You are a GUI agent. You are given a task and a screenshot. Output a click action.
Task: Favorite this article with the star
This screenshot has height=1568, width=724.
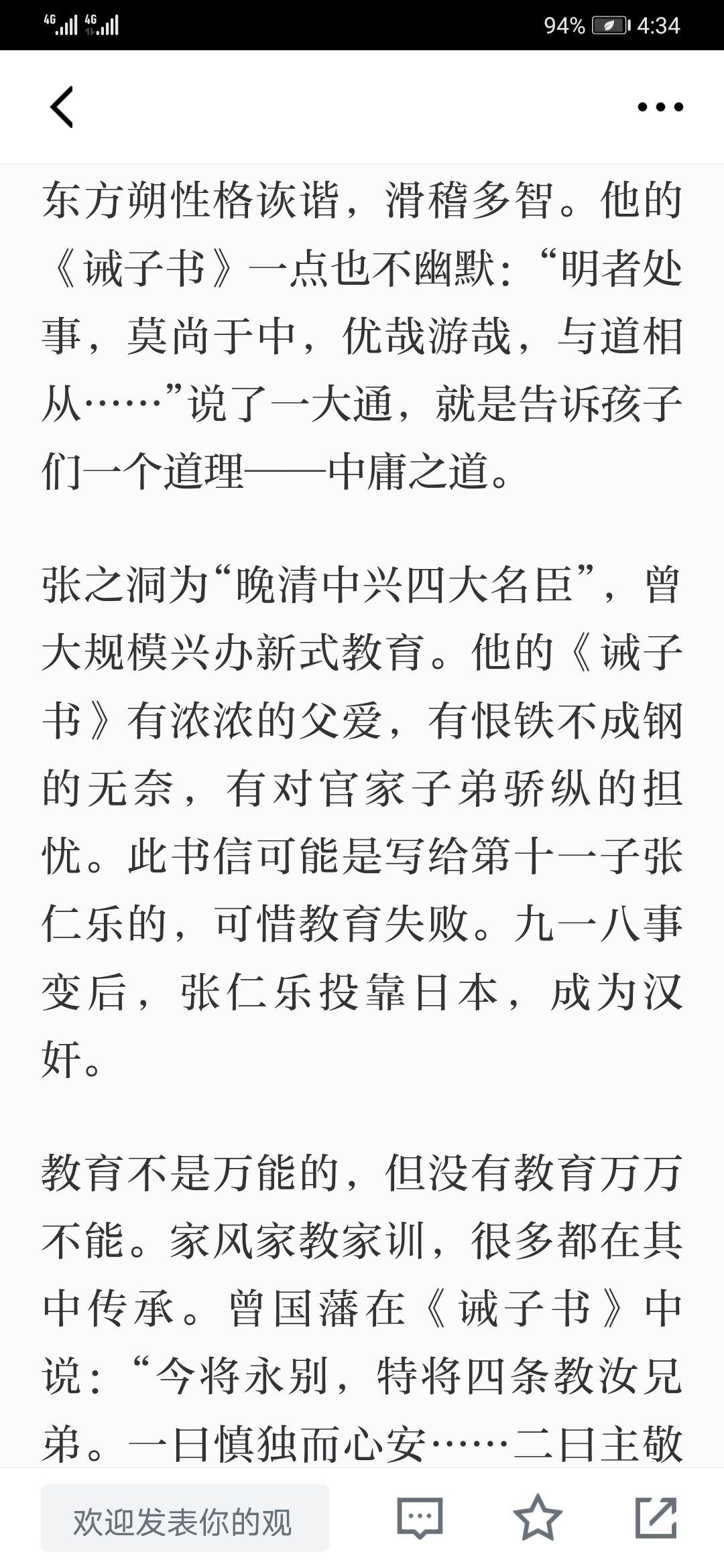538,1518
